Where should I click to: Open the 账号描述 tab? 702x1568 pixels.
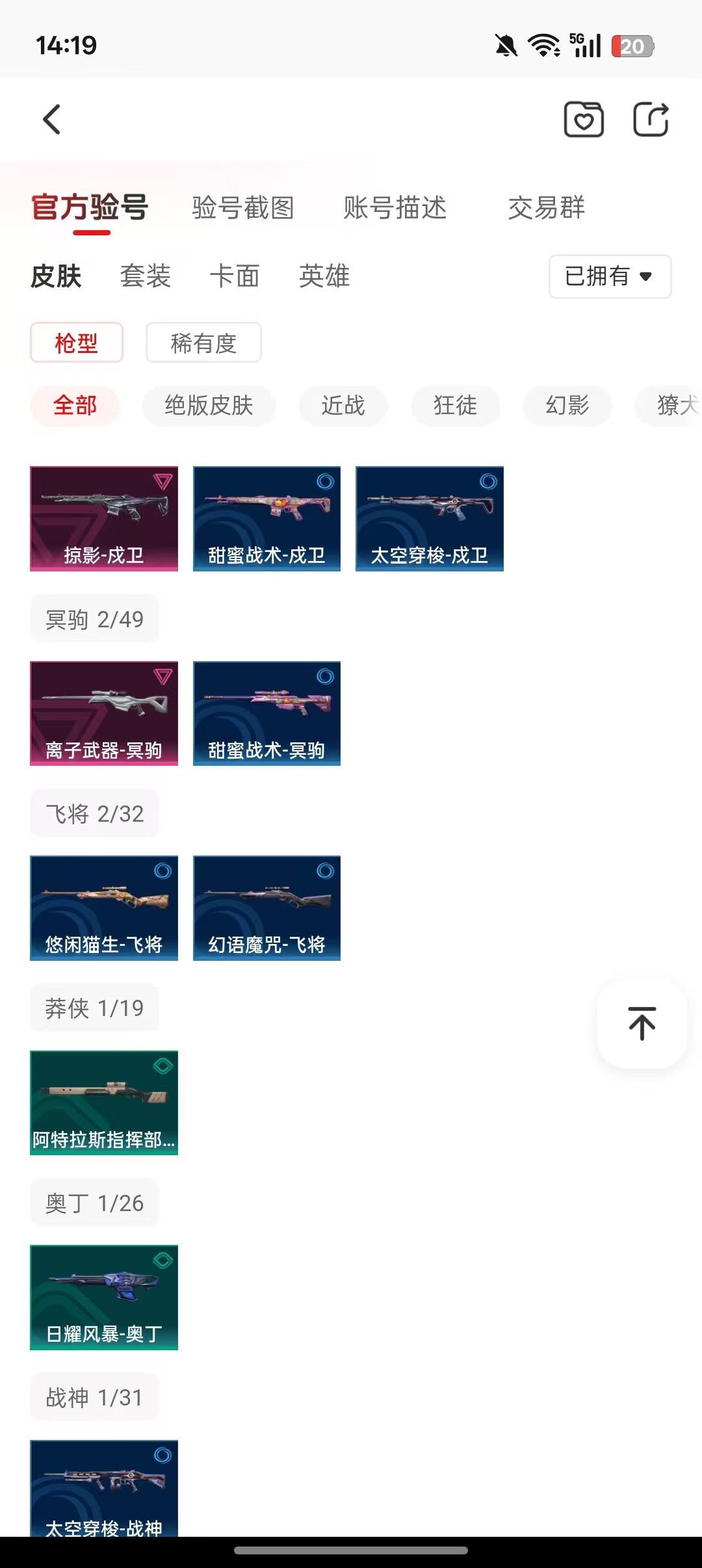click(395, 208)
